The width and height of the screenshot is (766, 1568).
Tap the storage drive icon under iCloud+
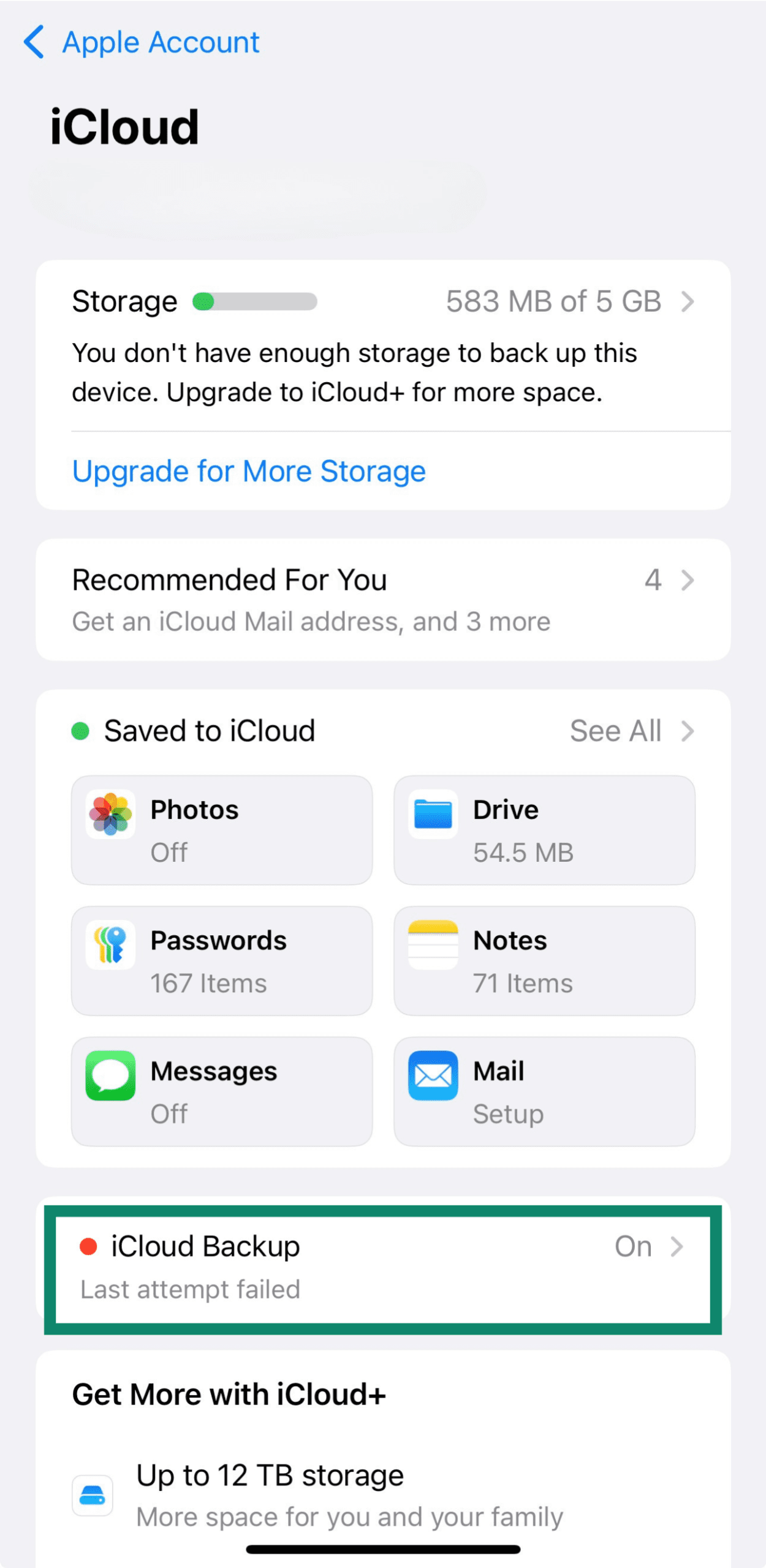93,1494
